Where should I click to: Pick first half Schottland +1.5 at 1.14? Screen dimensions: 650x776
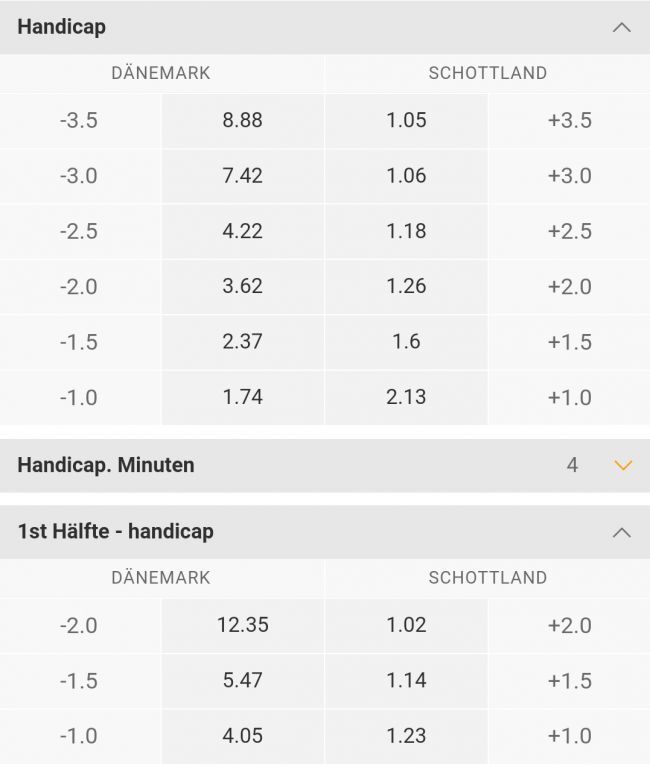406,680
